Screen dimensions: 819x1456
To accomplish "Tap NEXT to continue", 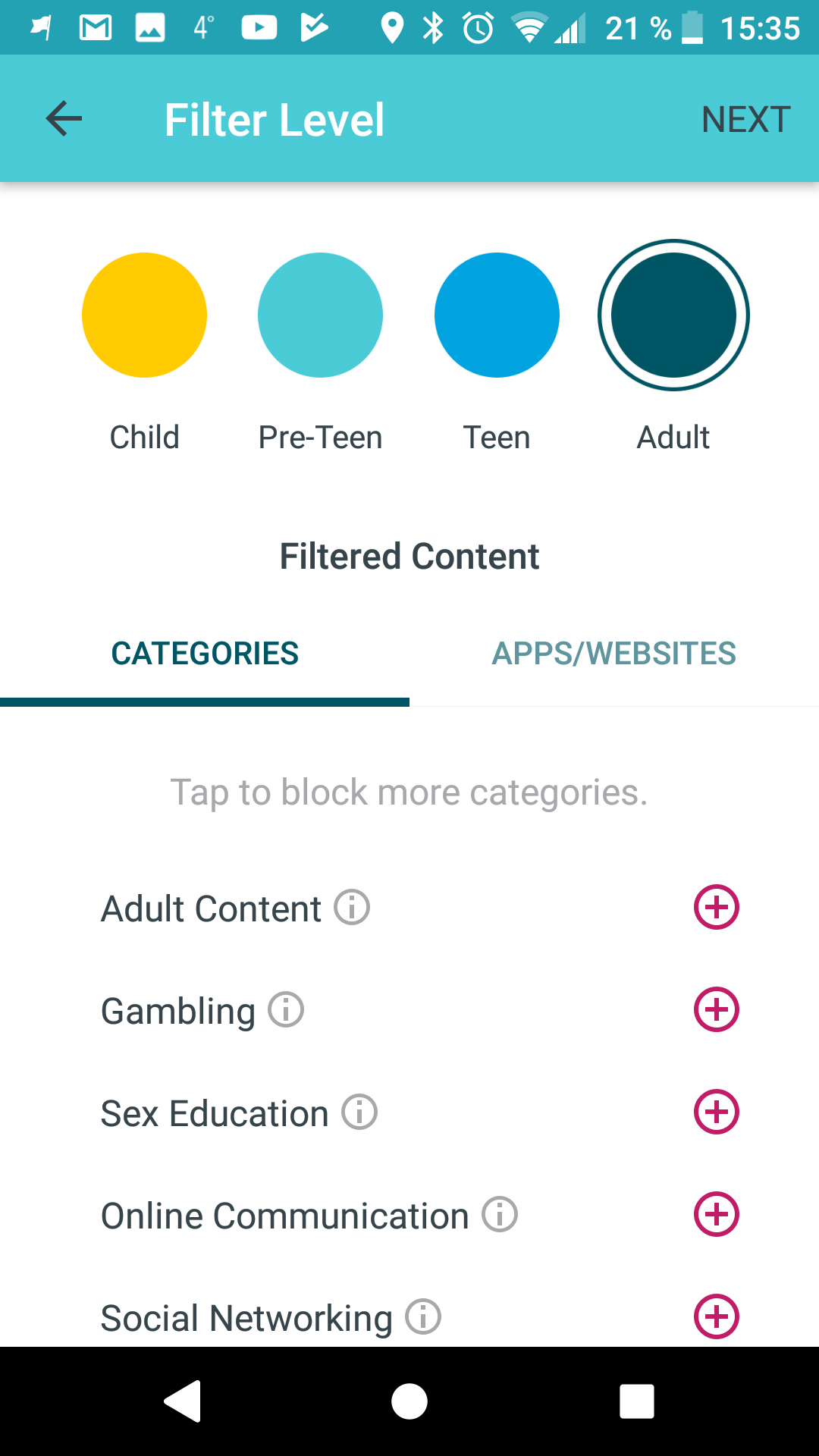I will (x=746, y=119).
